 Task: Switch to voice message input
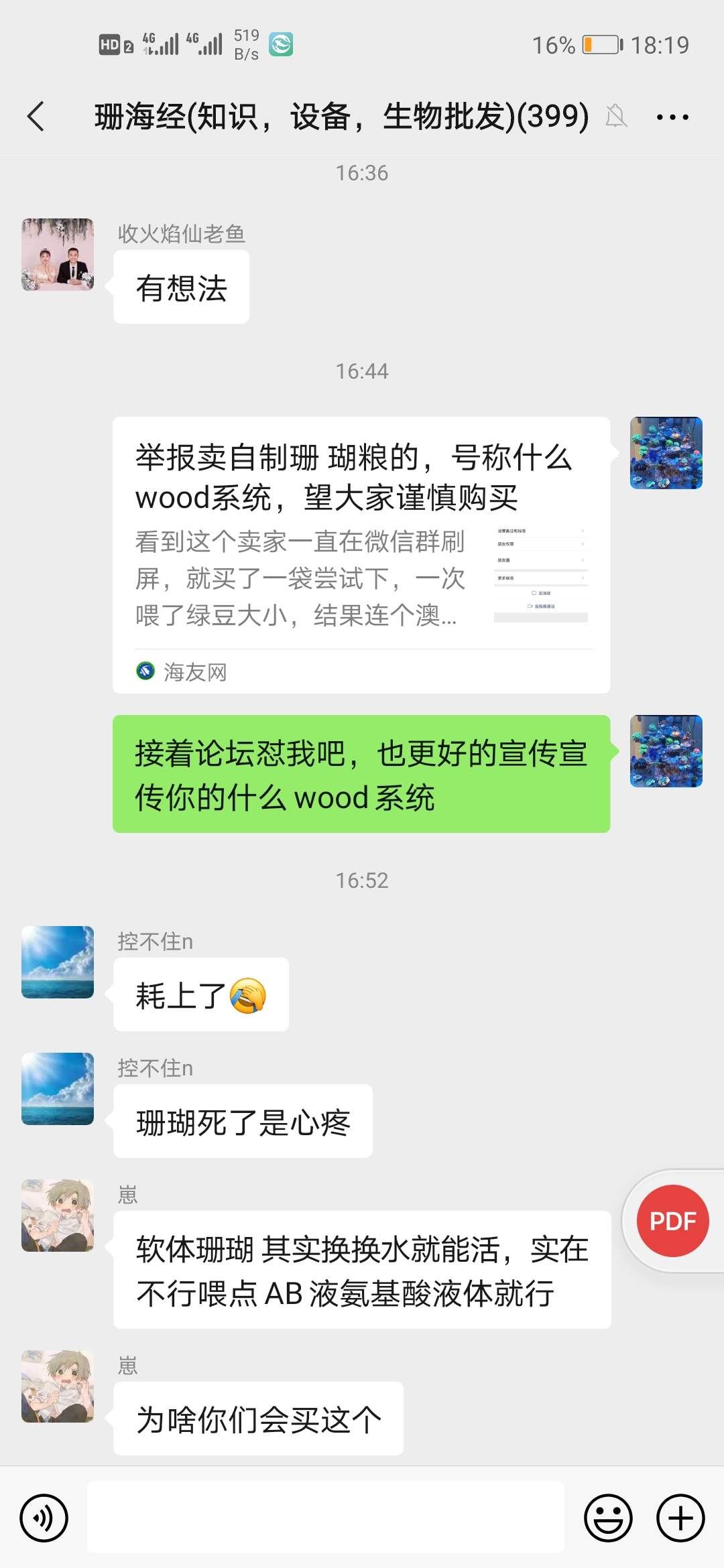click(44, 1518)
